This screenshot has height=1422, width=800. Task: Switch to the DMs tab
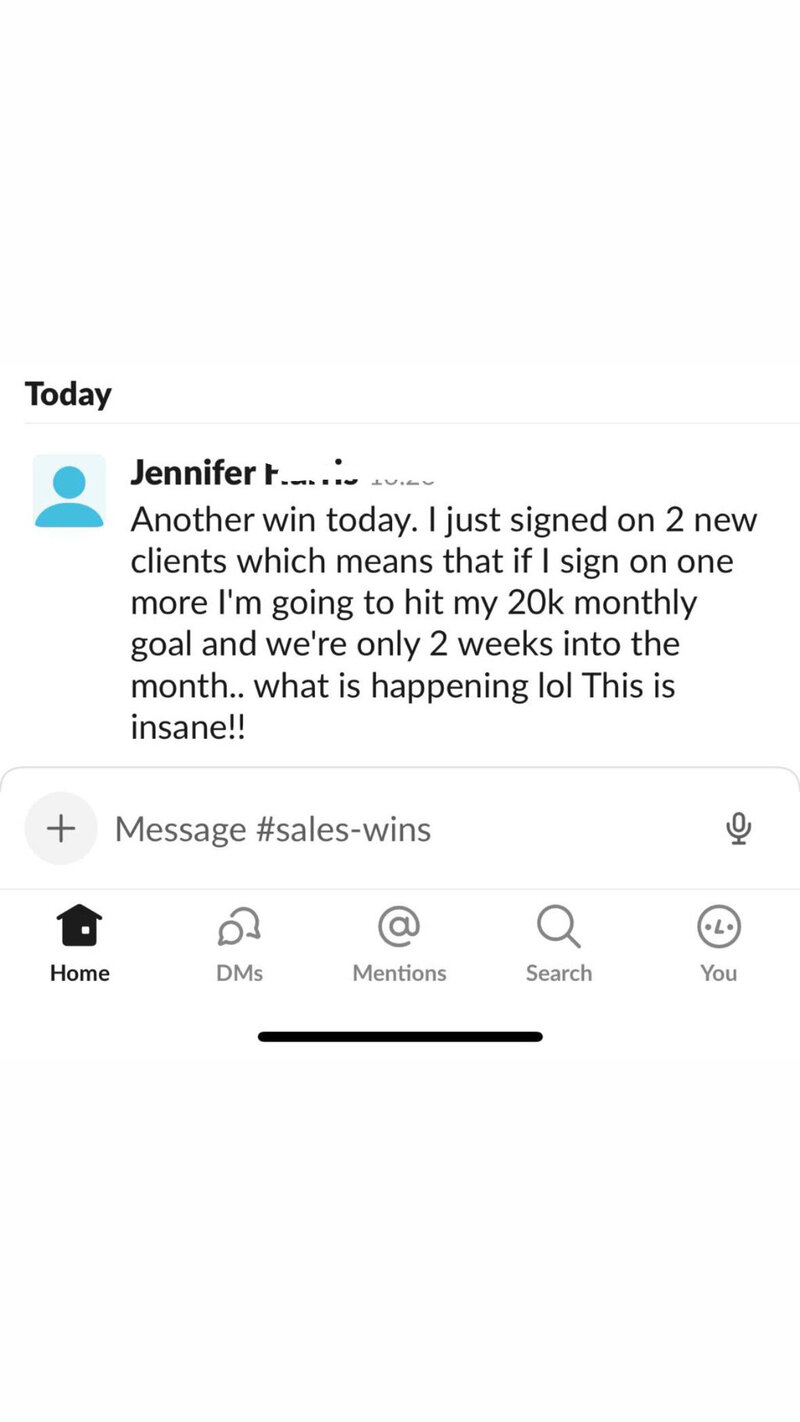pos(240,944)
